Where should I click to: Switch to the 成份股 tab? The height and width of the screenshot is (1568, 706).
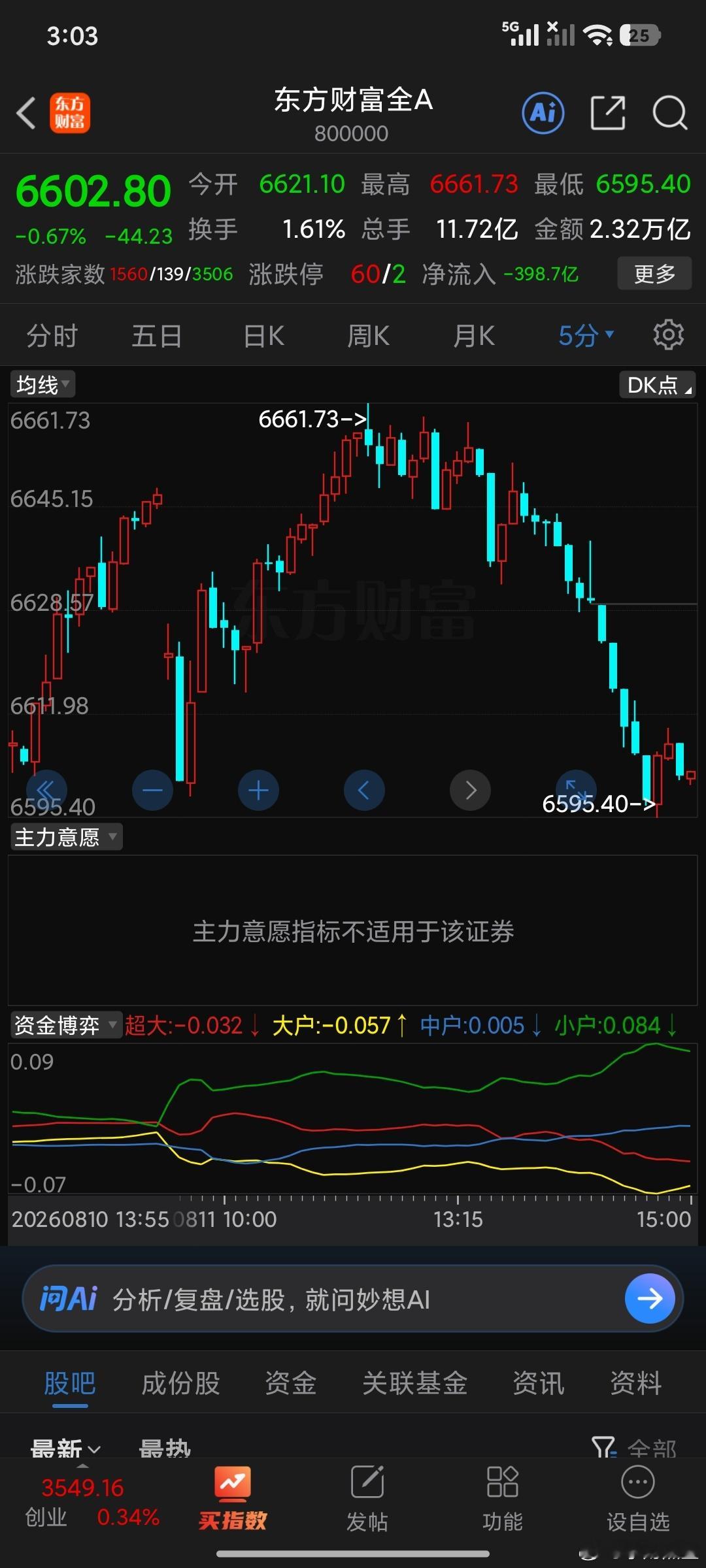point(181,1384)
